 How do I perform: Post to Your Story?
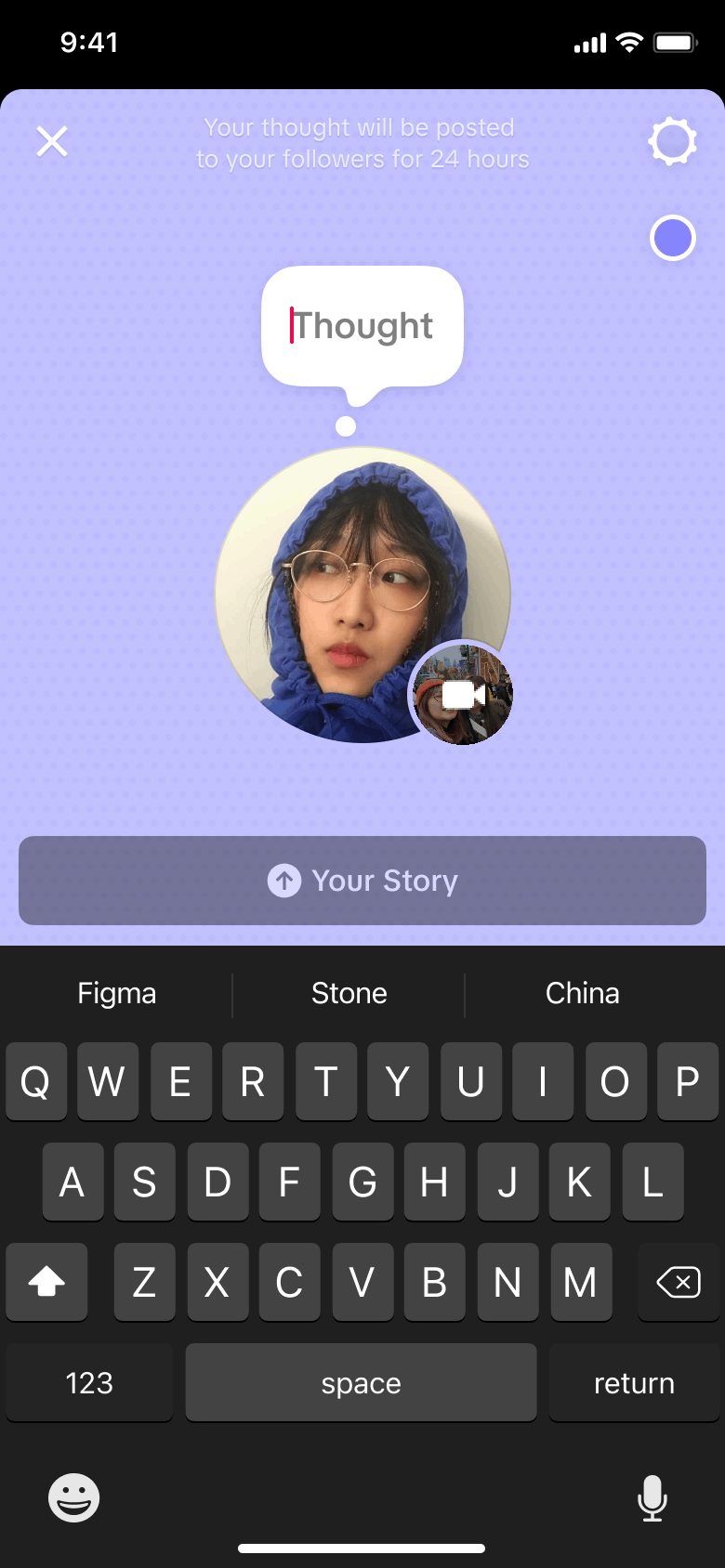click(362, 880)
